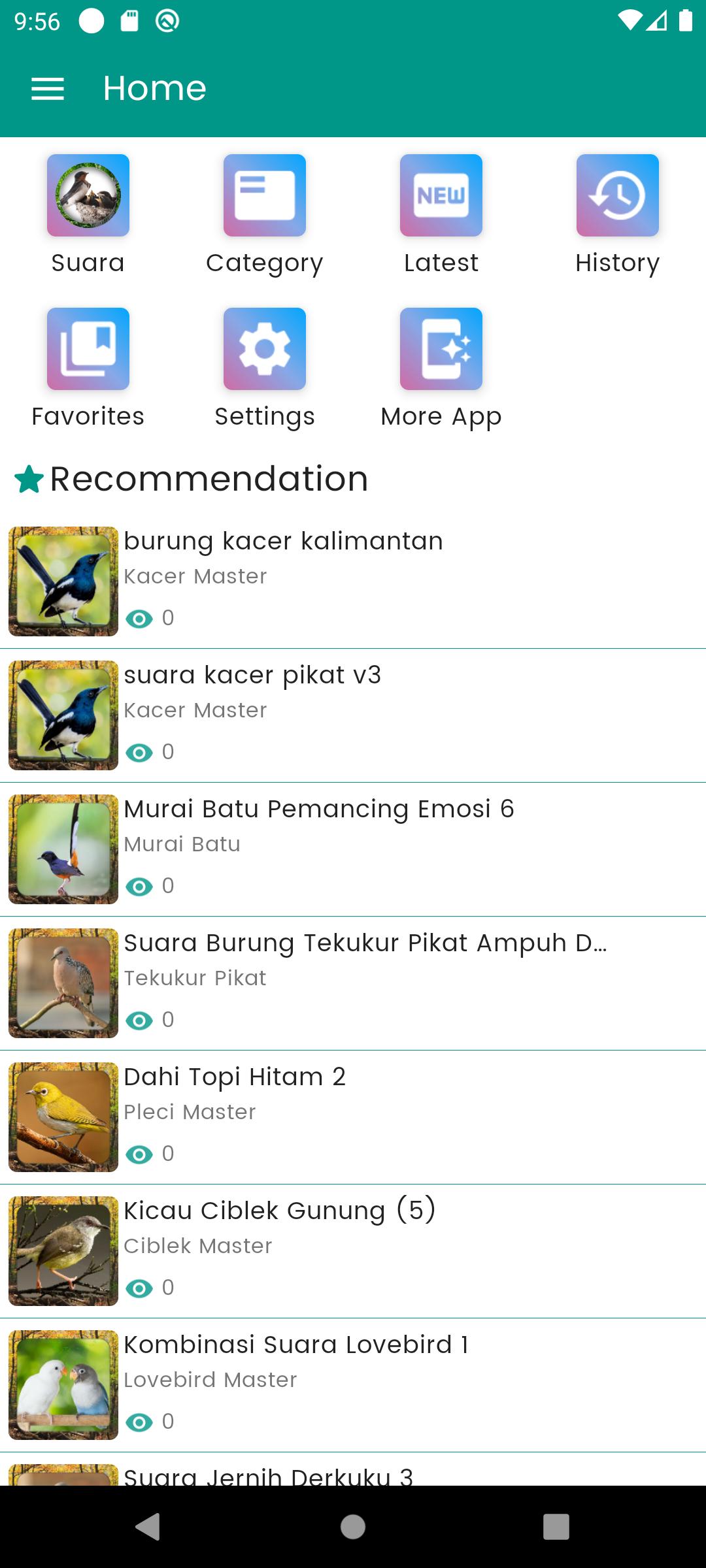The height and width of the screenshot is (1568, 706).
Task: Open Kicau Ciblek Gunung (5)
Action: pyautogui.click(x=353, y=1251)
